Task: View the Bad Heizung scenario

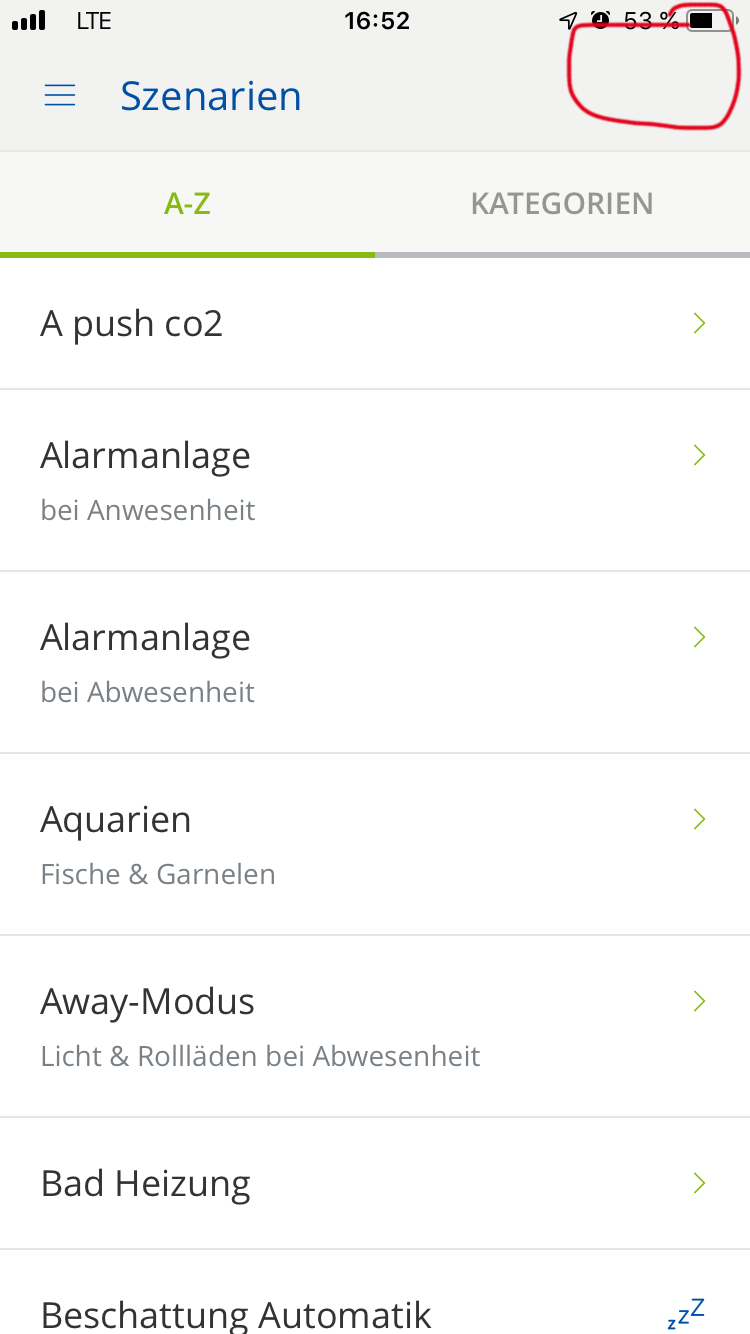Action: (x=374, y=1184)
